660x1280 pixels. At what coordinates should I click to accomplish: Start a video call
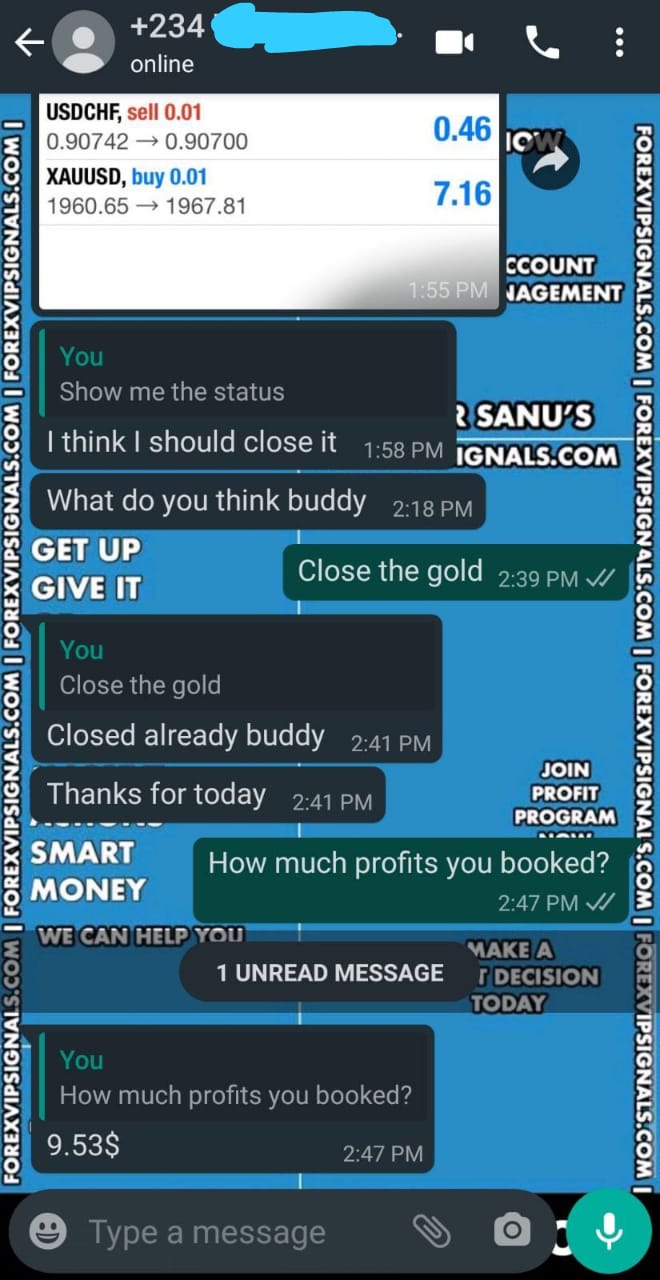454,42
